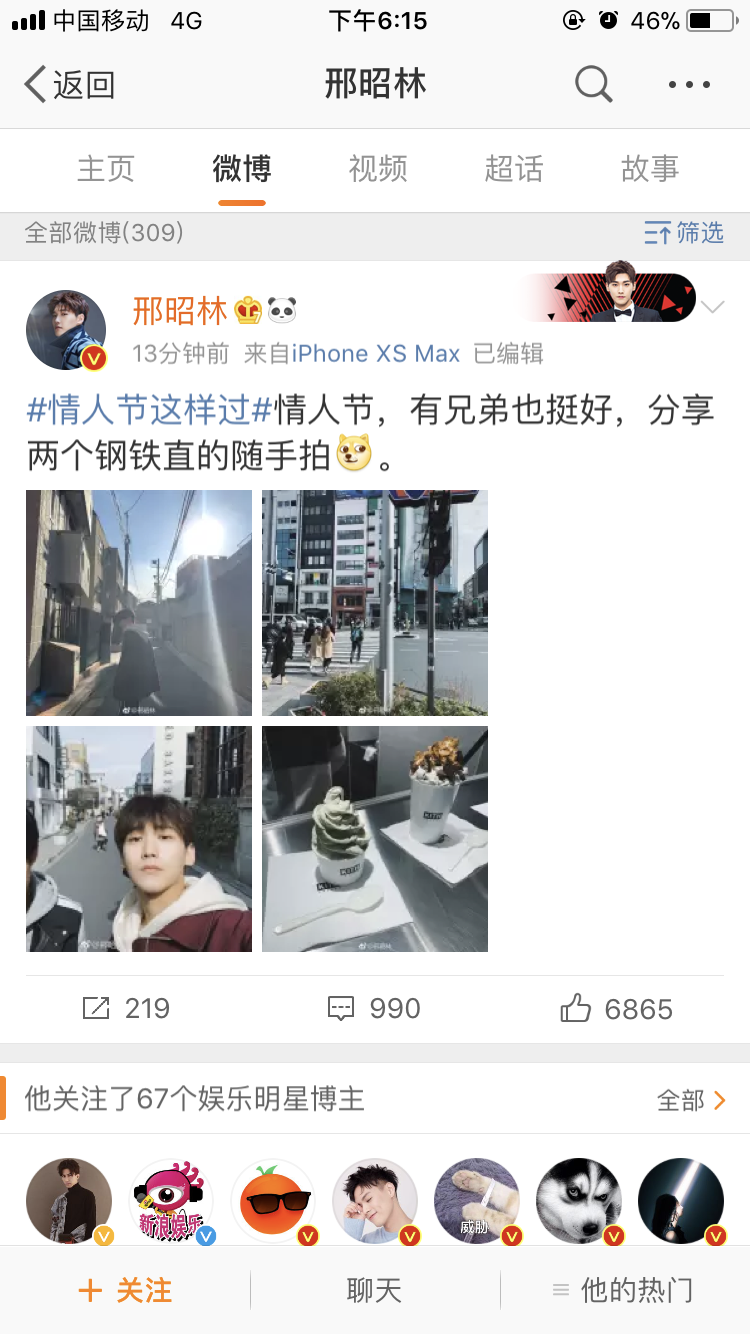Open 全部 followed celebrity bloggers
Image resolution: width=750 pixels, height=1334 pixels.
pyautogui.click(x=690, y=1100)
